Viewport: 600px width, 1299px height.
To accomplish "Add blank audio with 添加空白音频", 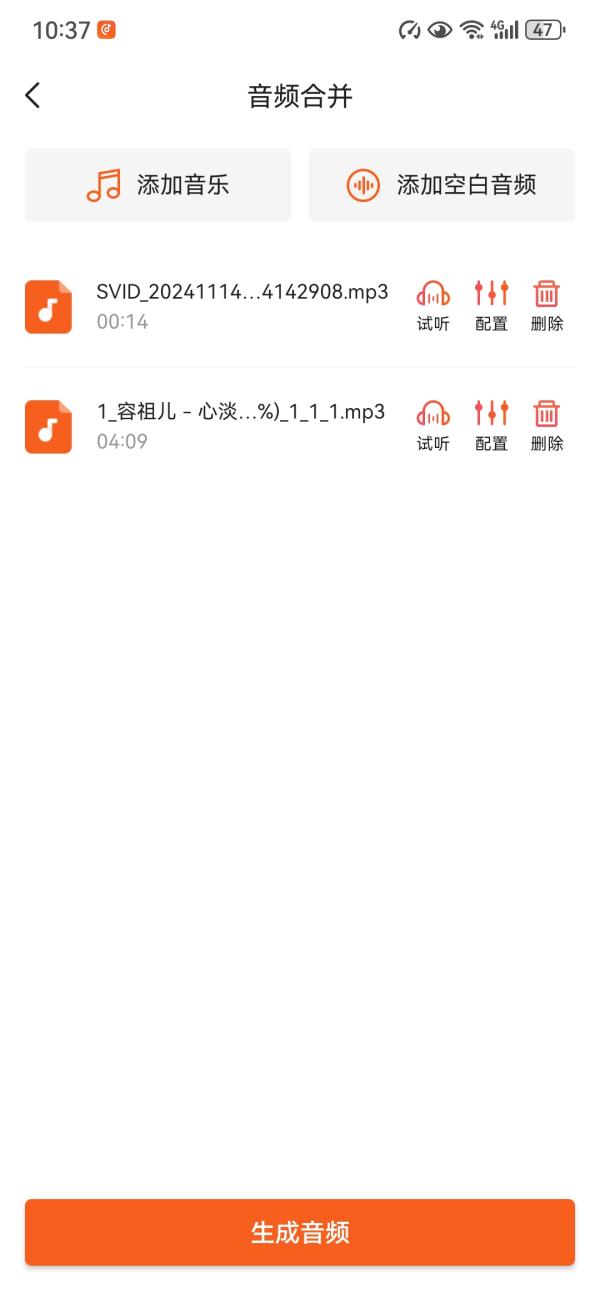I will (x=441, y=185).
